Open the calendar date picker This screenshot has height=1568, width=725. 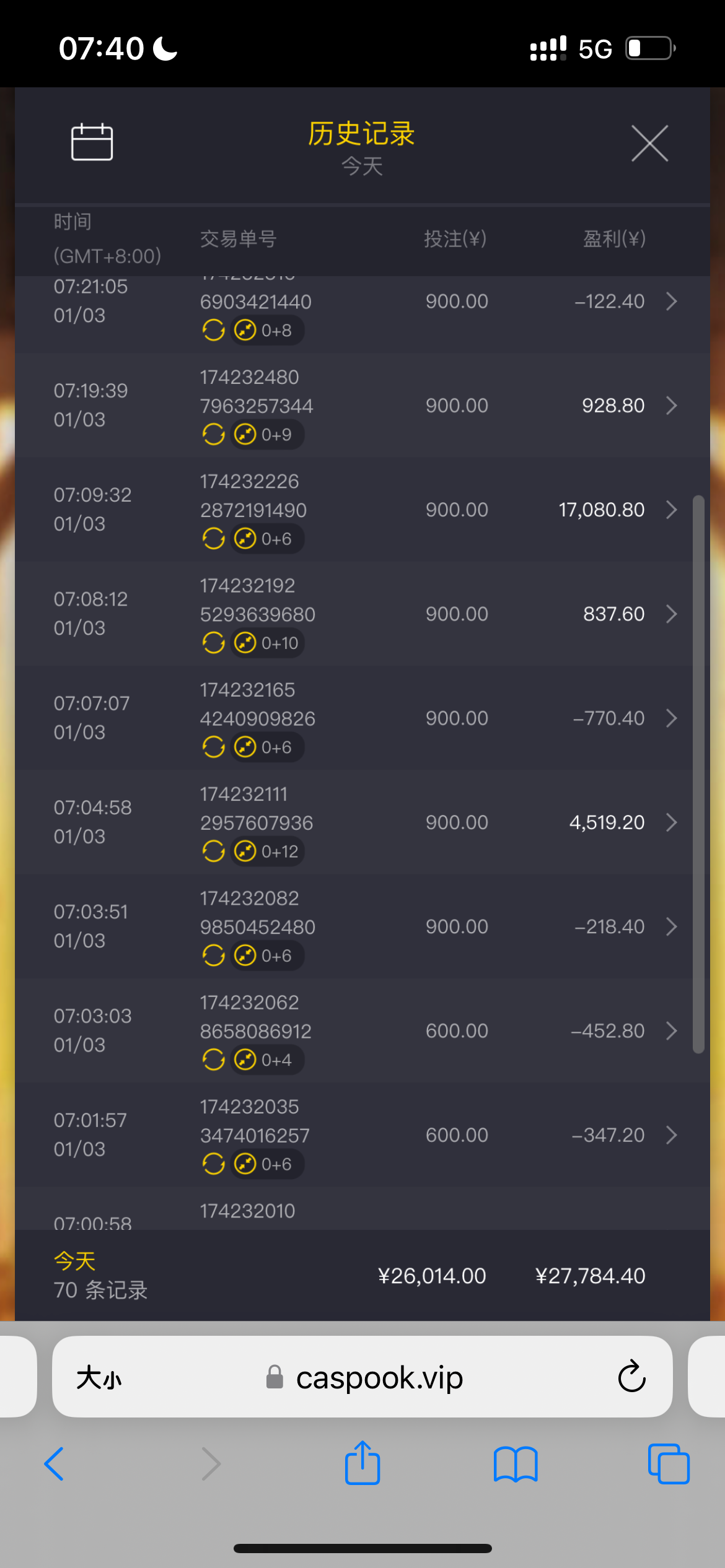click(92, 142)
